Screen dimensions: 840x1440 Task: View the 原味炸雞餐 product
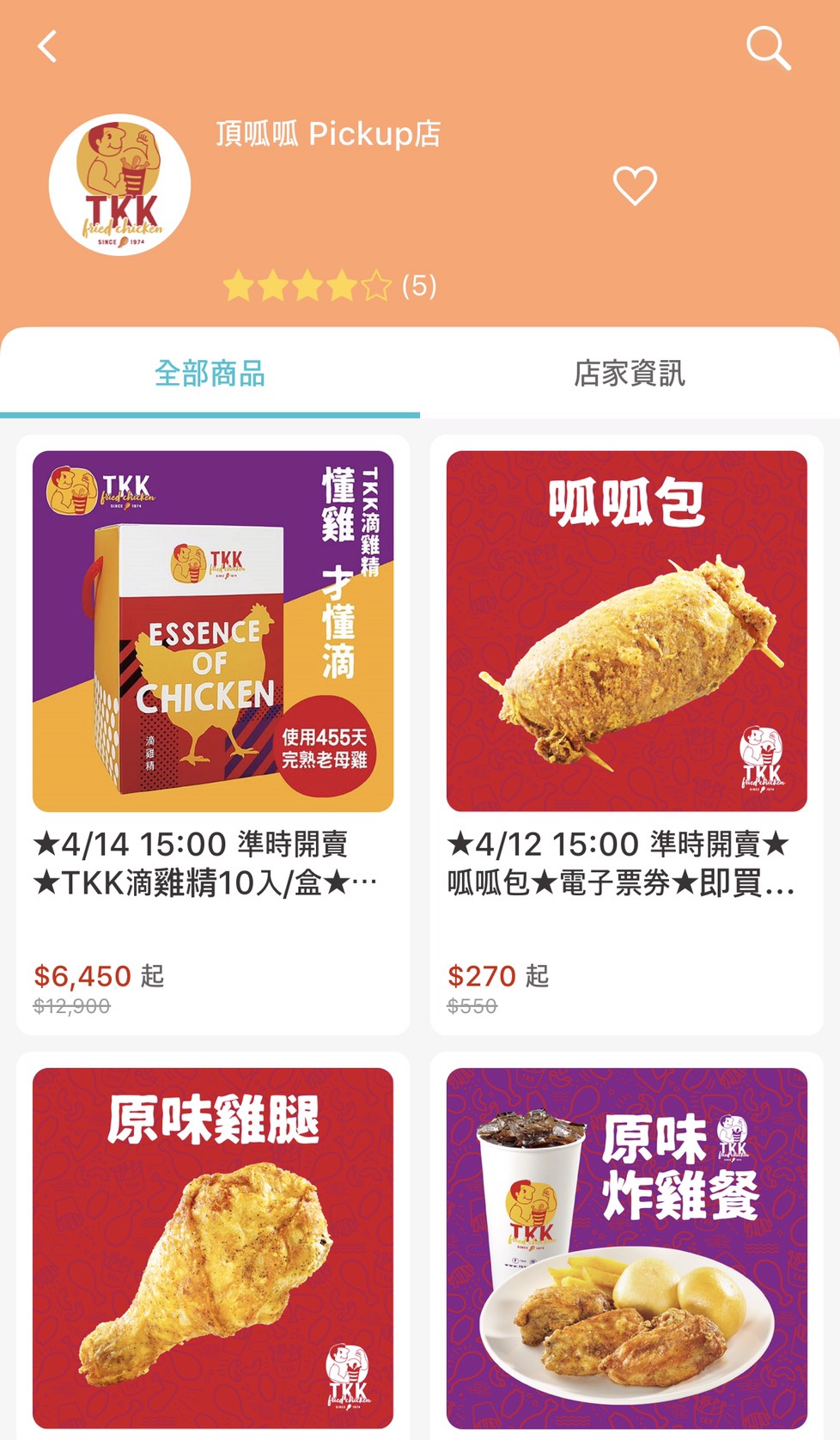pyautogui.click(x=626, y=1248)
